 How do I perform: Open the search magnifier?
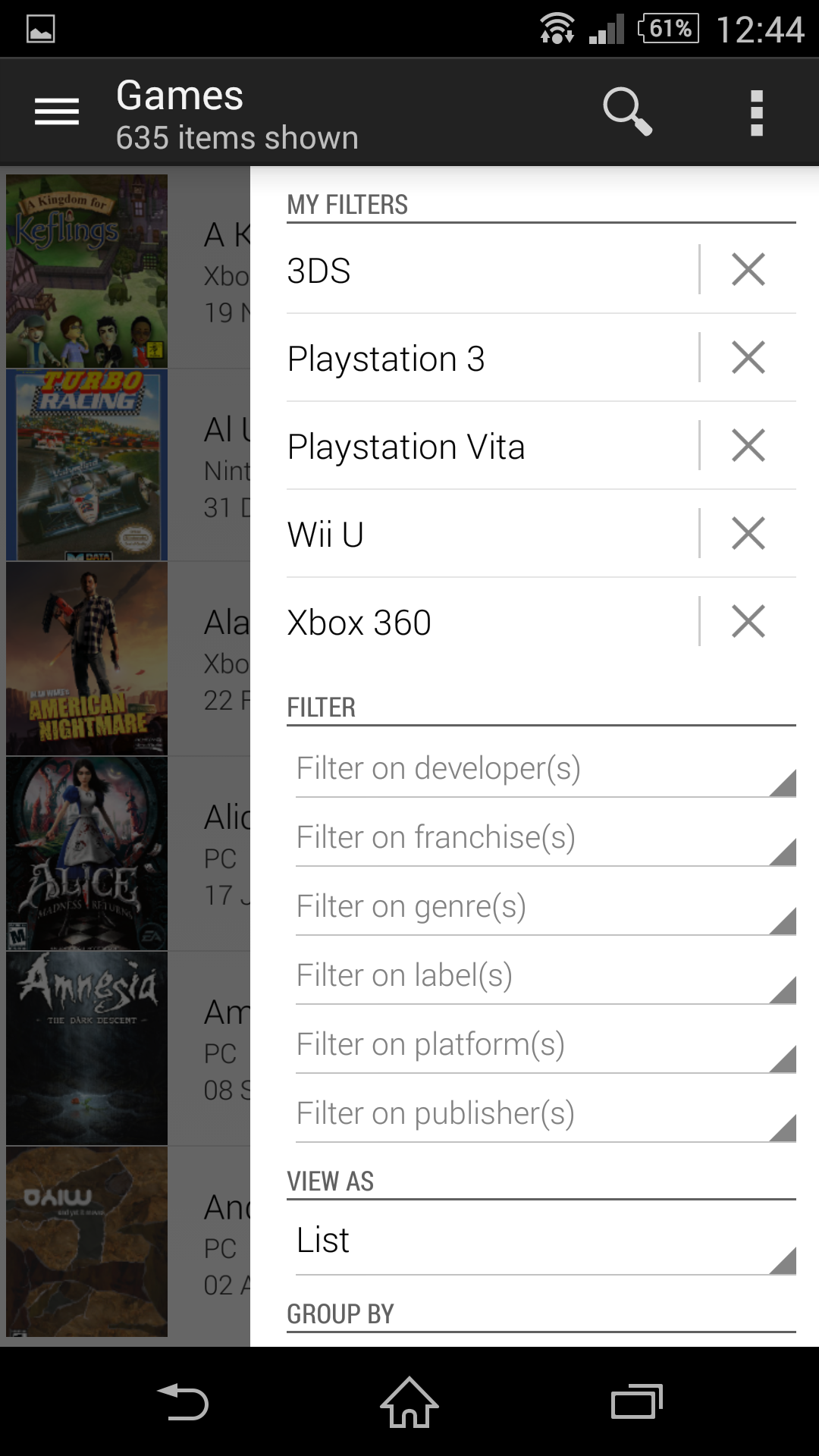626,112
